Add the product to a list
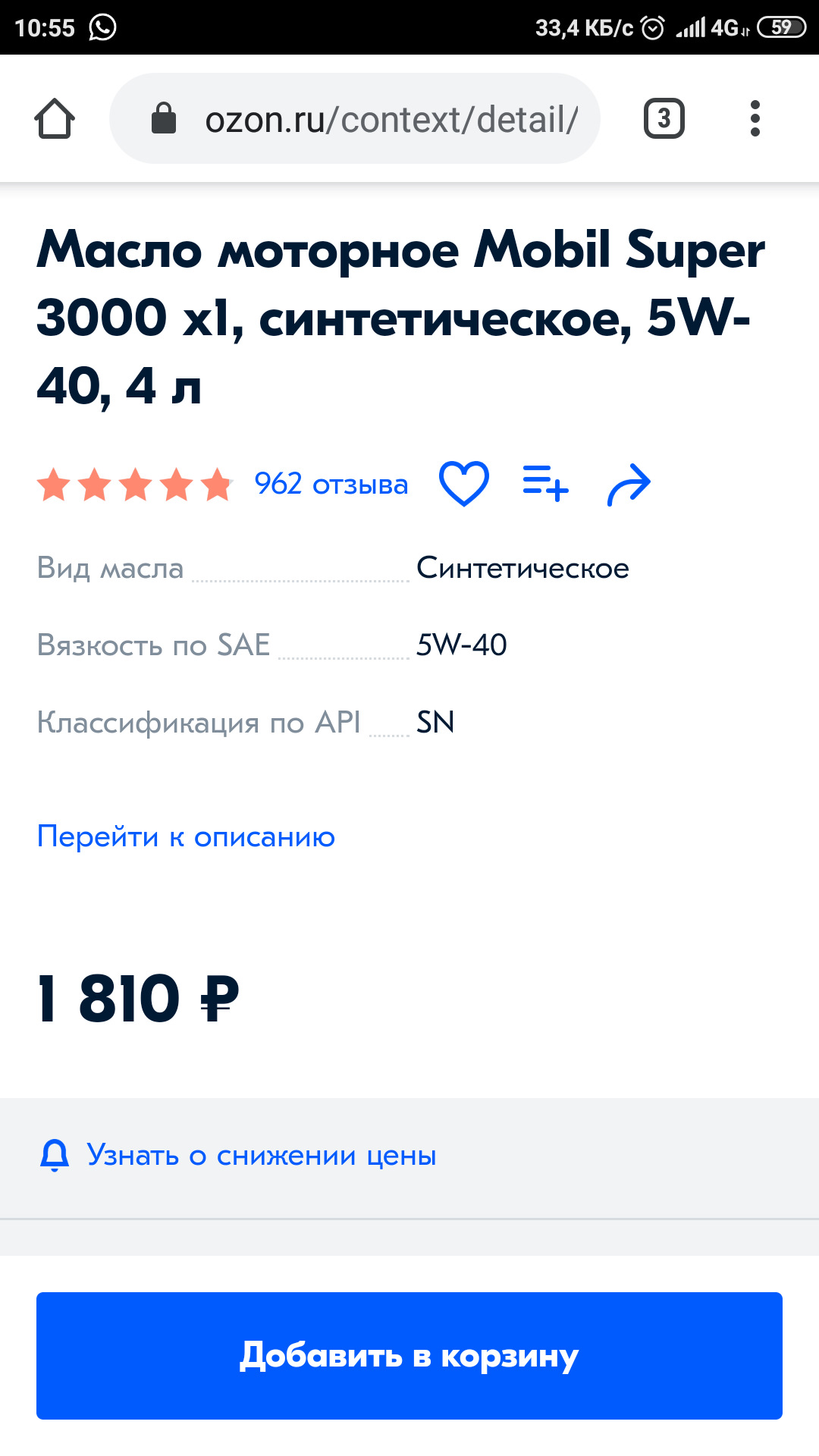Screen dimensions: 819x1456 [x=545, y=484]
